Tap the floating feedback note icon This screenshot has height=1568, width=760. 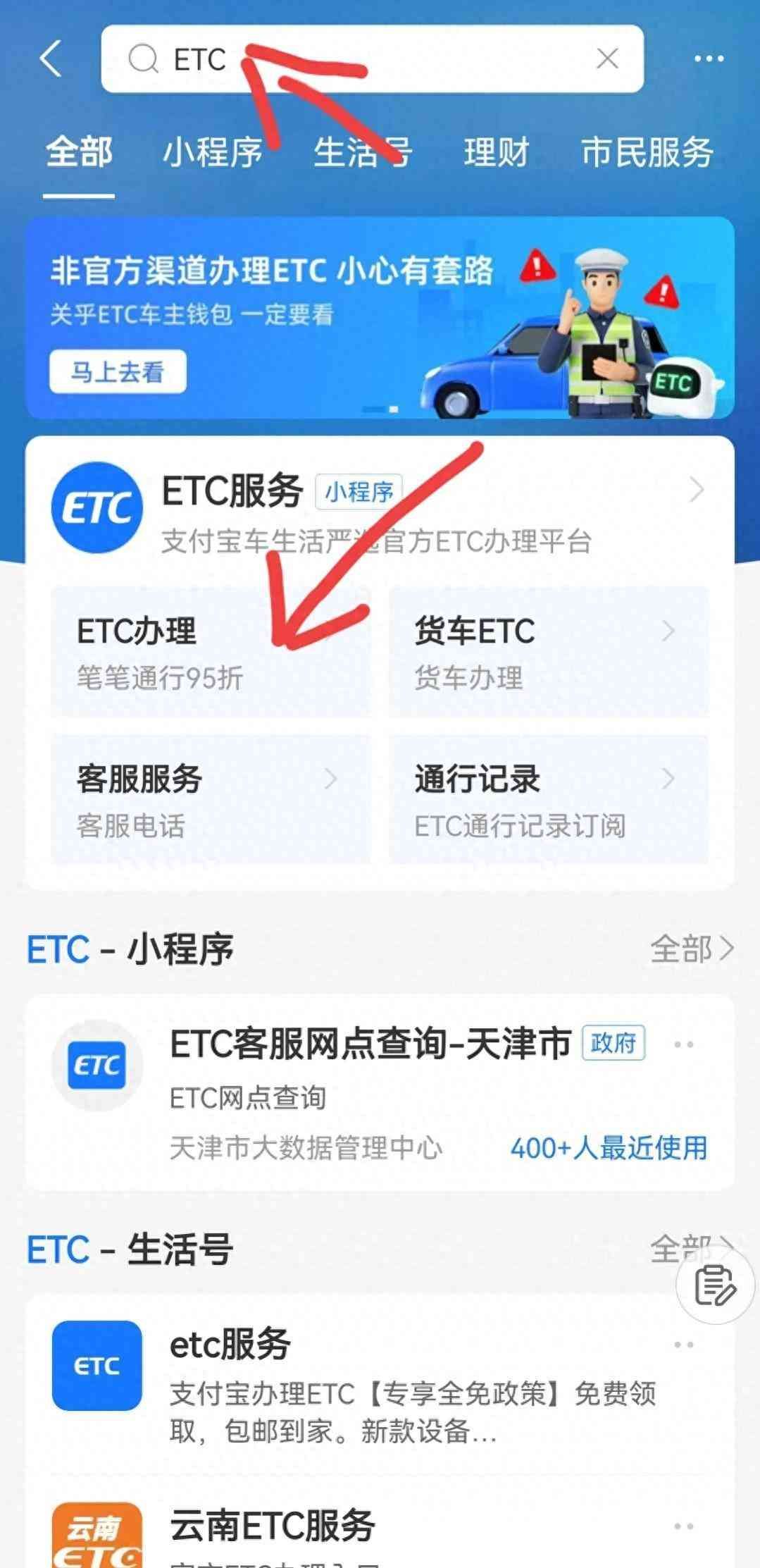click(715, 1285)
